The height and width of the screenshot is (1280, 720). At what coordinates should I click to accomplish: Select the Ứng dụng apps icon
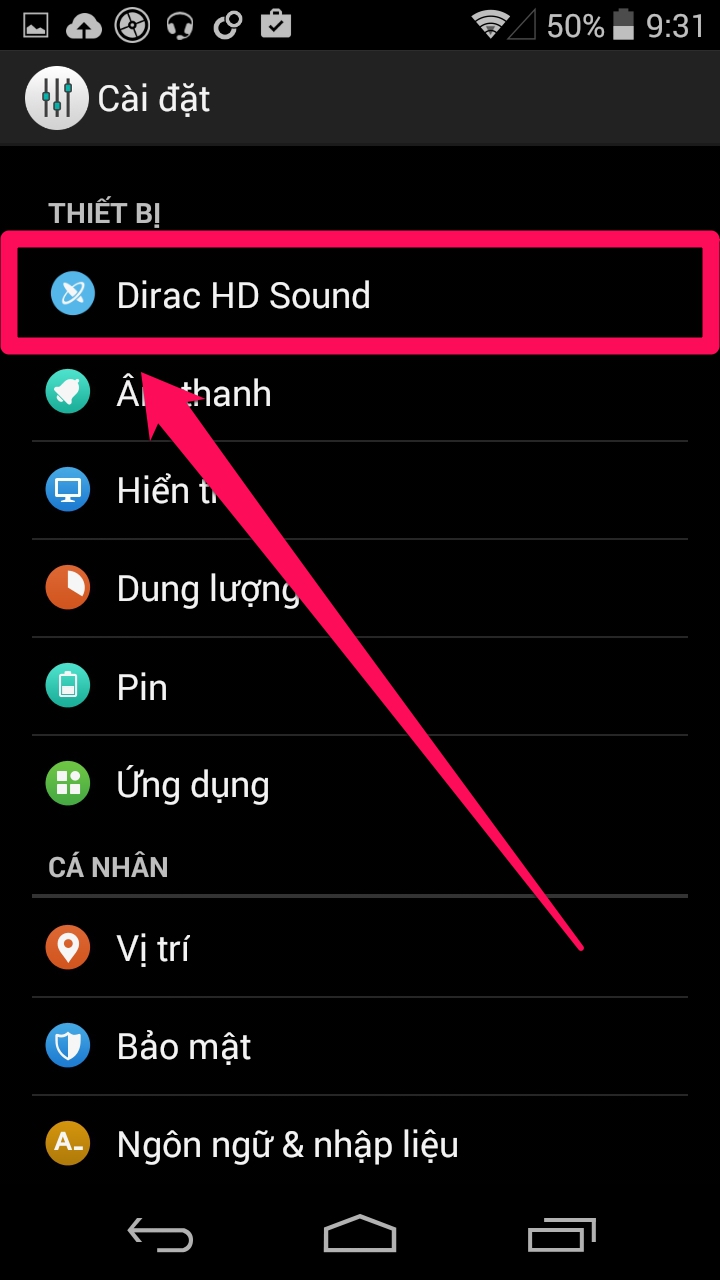click(x=67, y=783)
